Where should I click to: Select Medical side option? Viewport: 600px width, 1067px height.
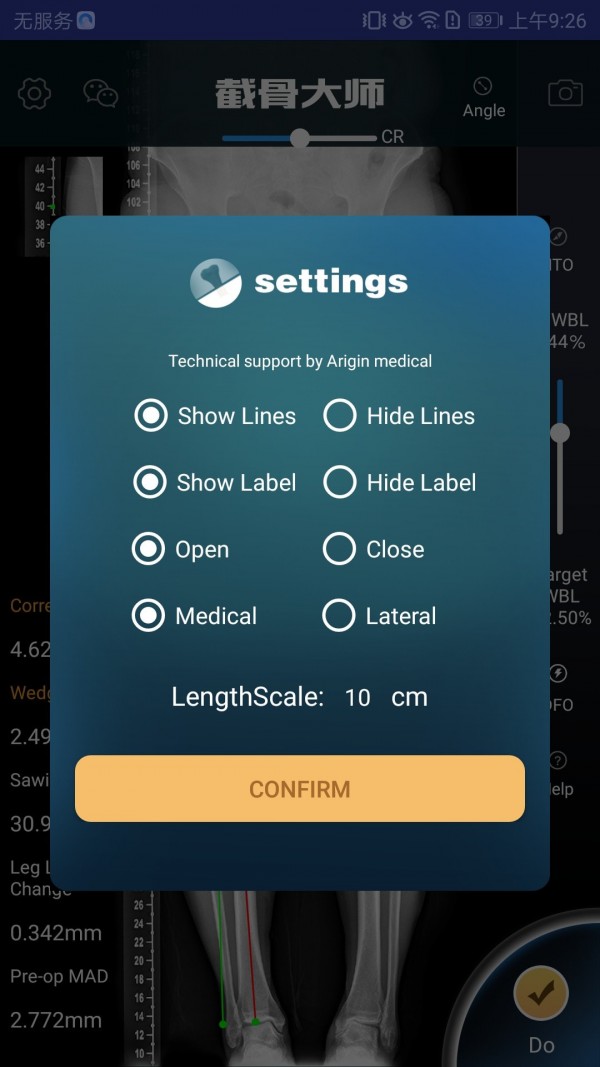(149, 616)
